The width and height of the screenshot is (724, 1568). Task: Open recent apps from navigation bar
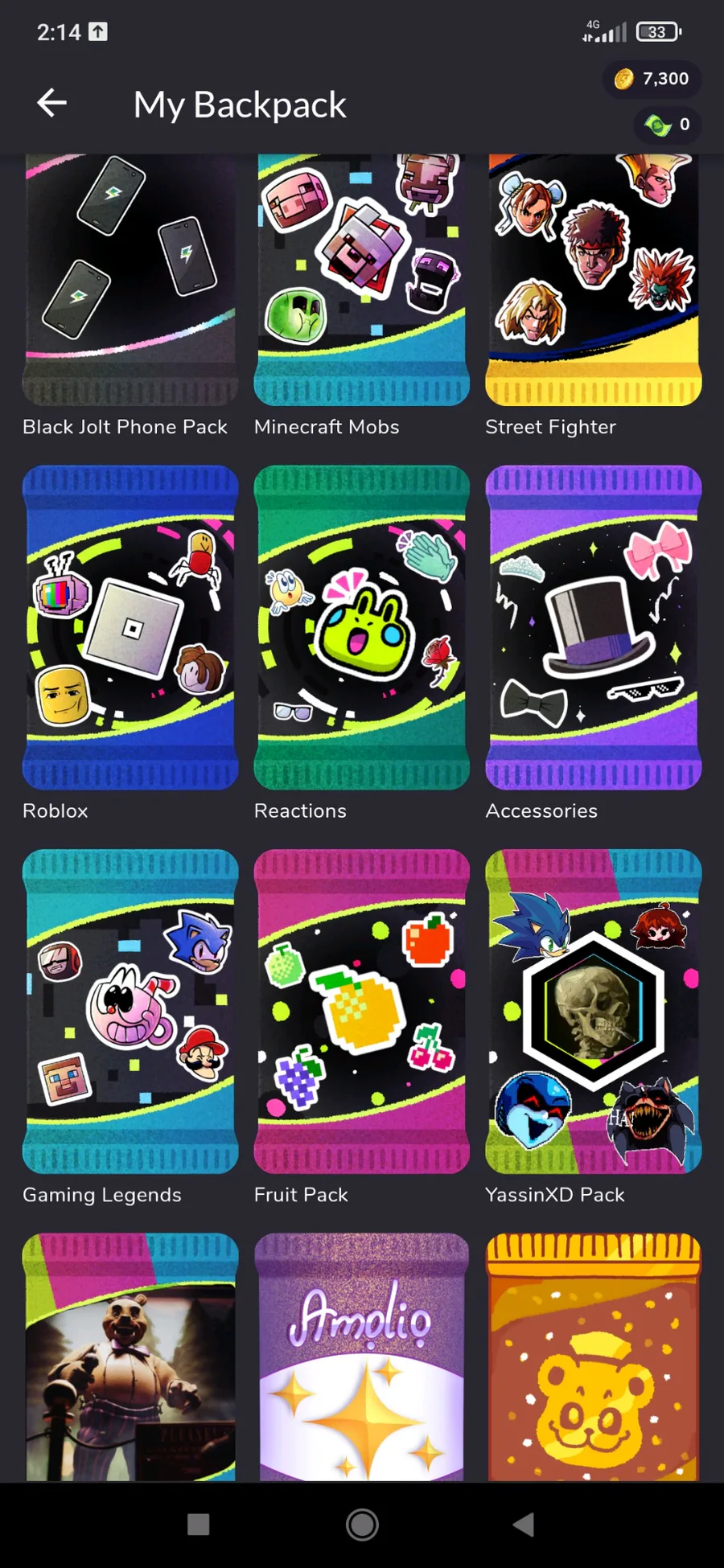198,1525
